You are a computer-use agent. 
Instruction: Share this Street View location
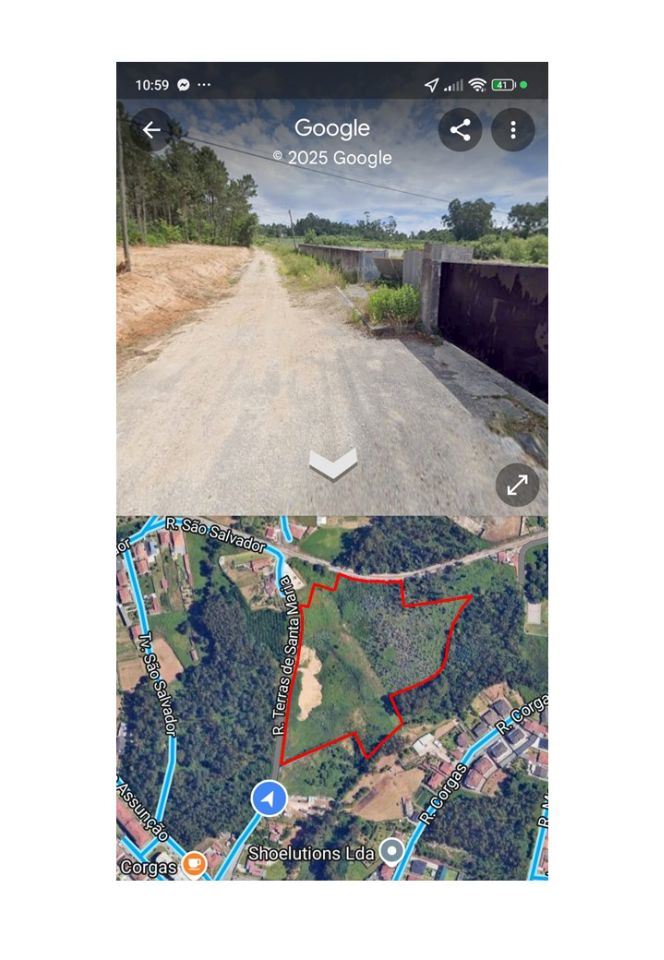tap(460, 130)
